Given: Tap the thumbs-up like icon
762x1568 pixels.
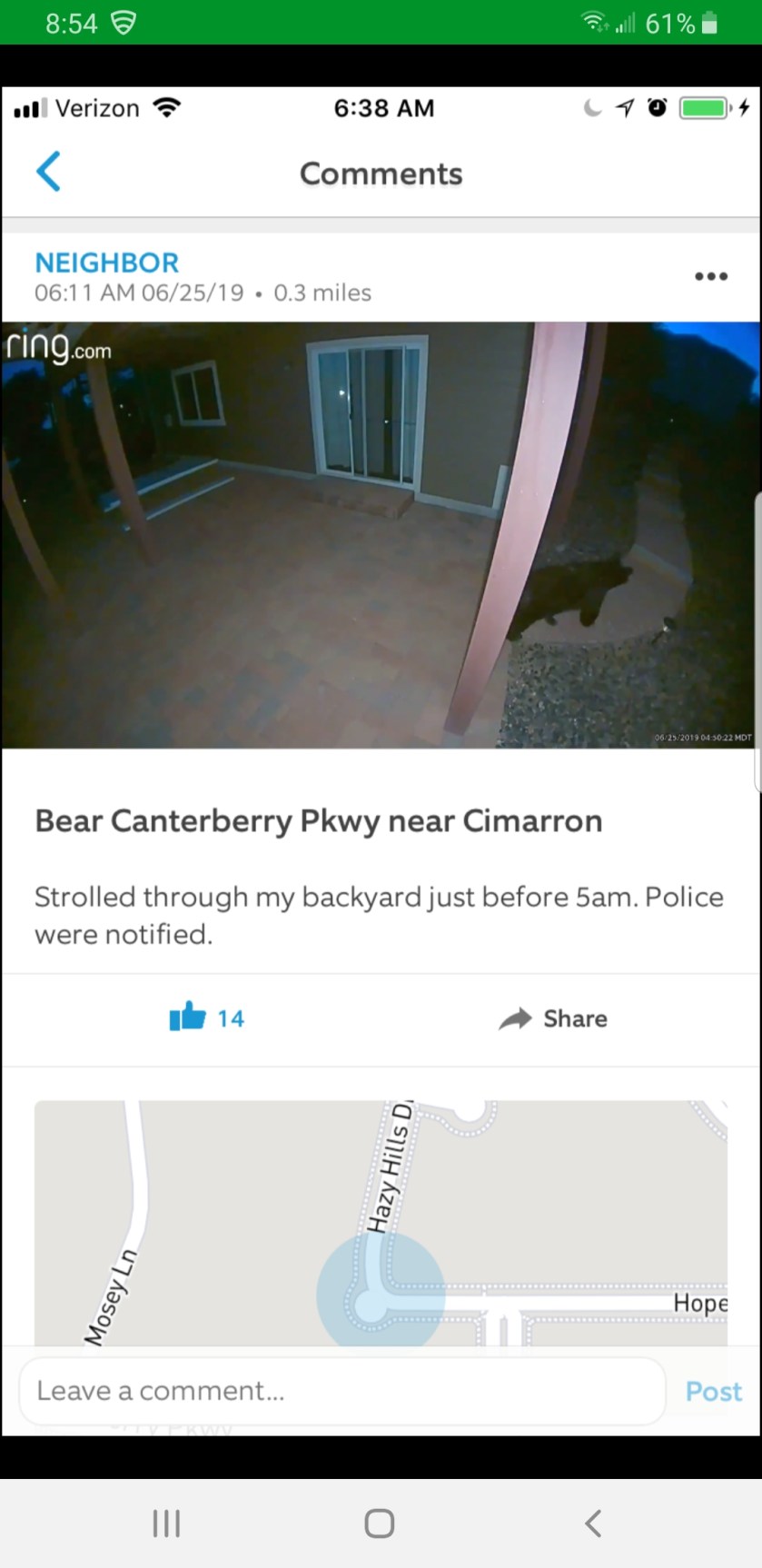Looking at the screenshot, I should (187, 1018).
